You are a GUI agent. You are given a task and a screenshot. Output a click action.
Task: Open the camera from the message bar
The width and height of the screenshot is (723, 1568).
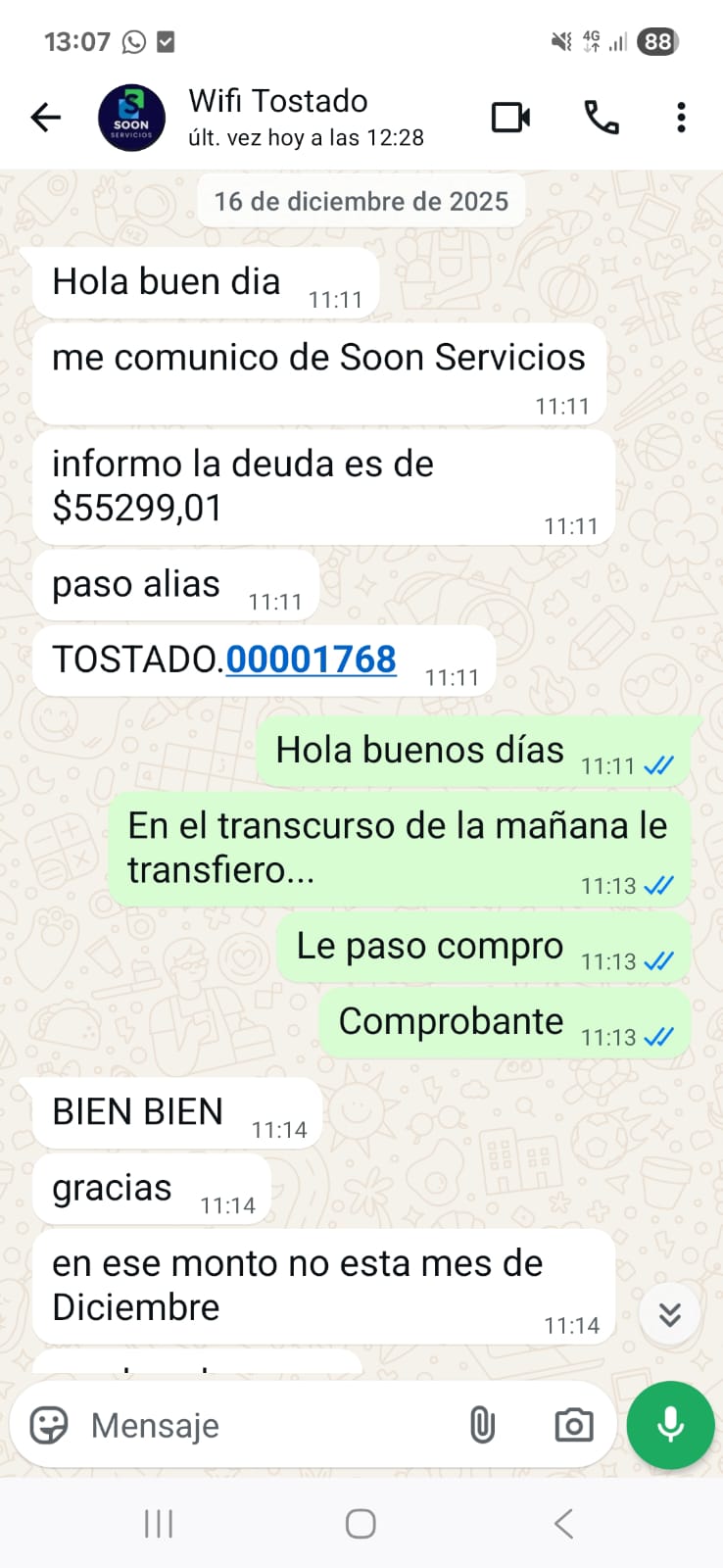[573, 1425]
